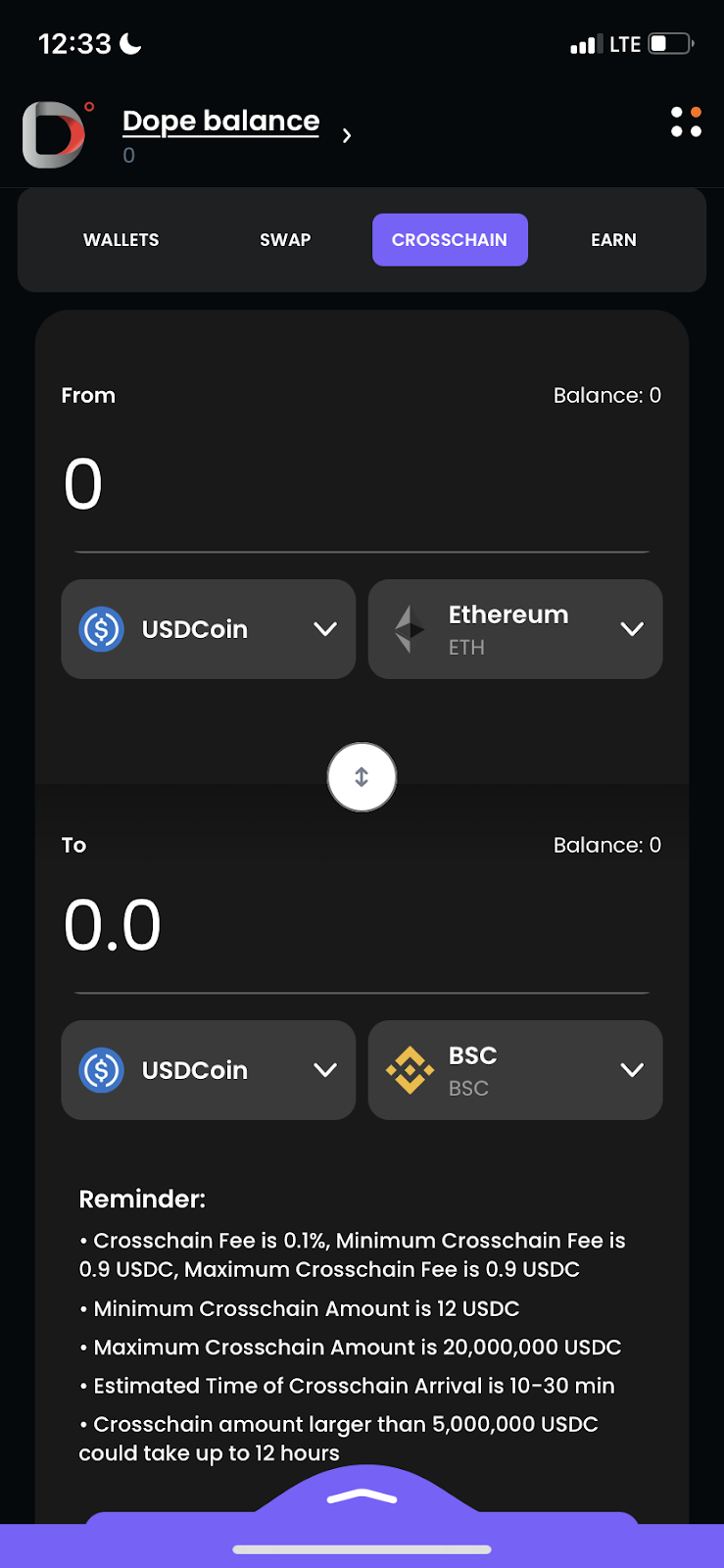Expand the To USDCoin token dropdown
Image resolution: width=724 pixels, height=1568 pixels.
(x=208, y=1070)
